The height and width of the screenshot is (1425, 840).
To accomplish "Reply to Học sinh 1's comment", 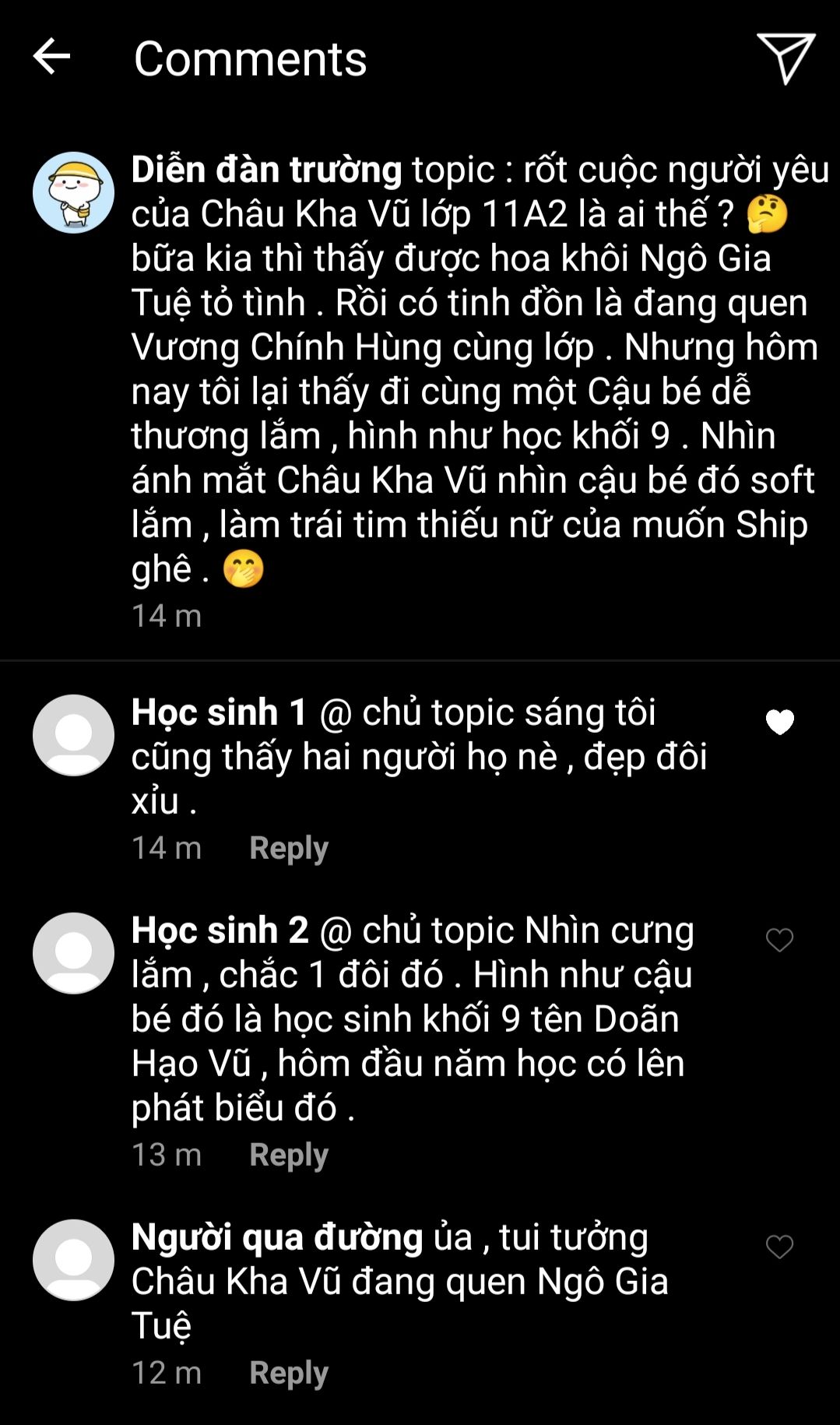I will click(x=289, y=848).
